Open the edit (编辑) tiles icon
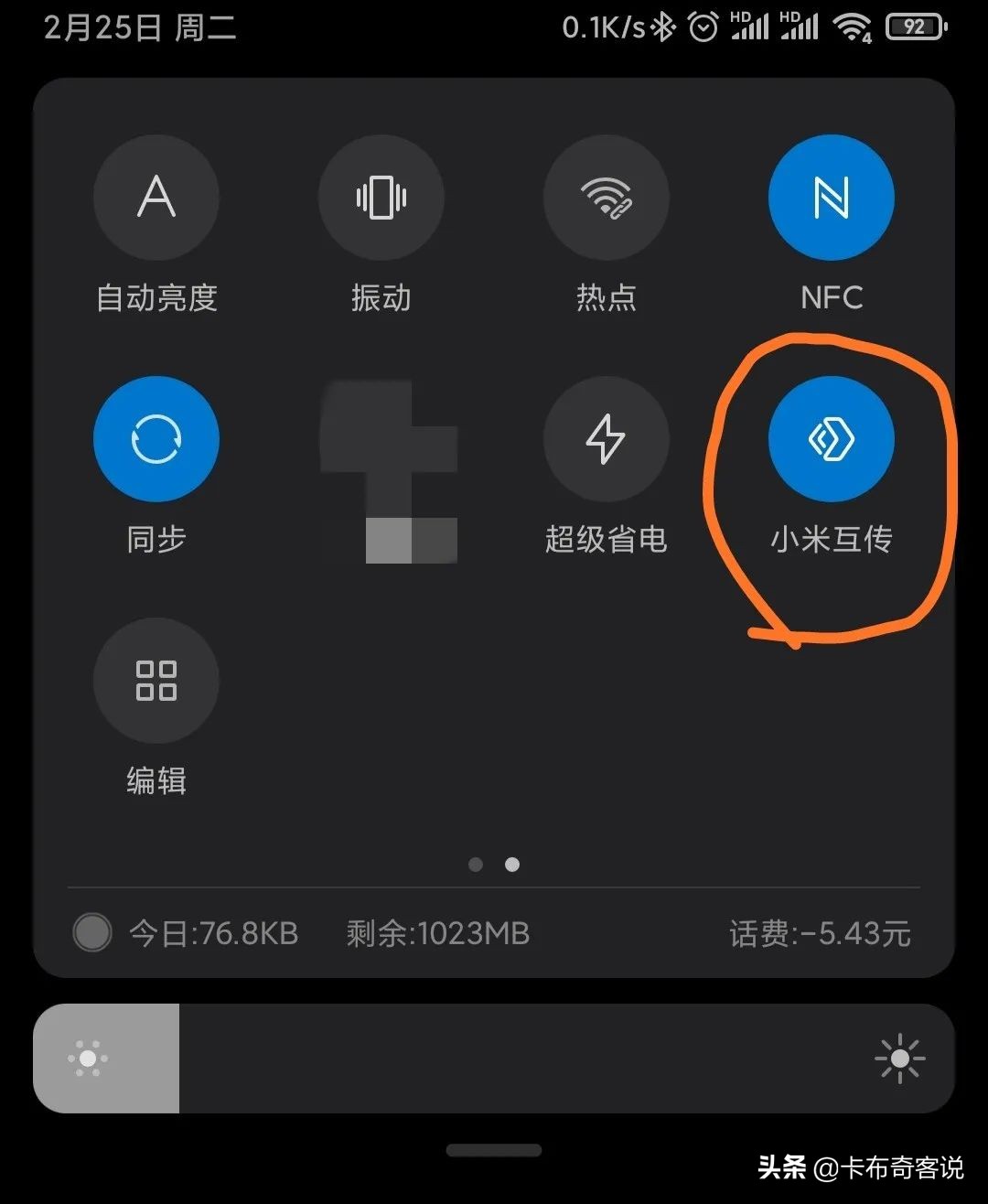This screenshot has width=988, height=1204. [156, 681]
